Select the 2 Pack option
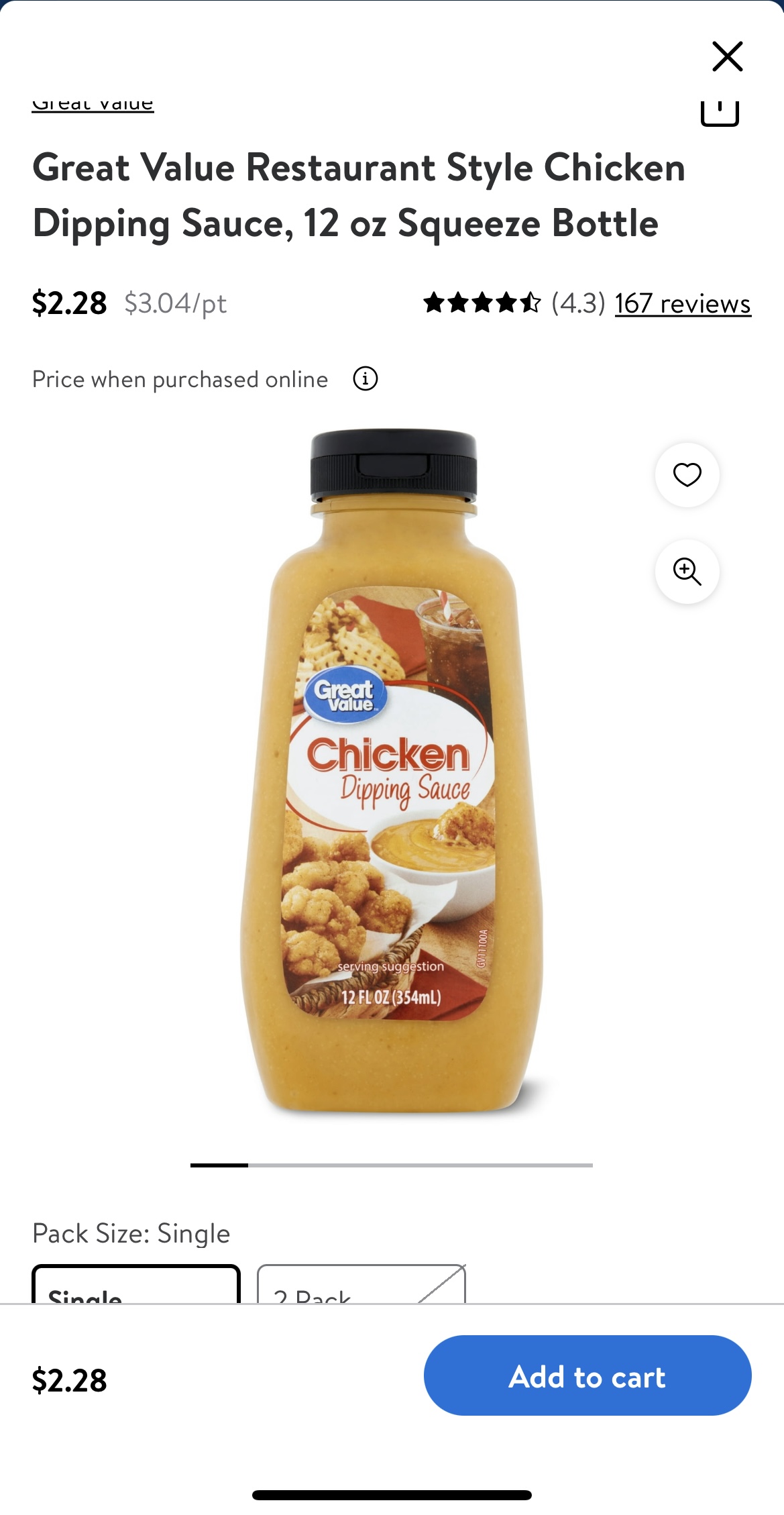This screenshot has width=784, height=1515. 361,1286
